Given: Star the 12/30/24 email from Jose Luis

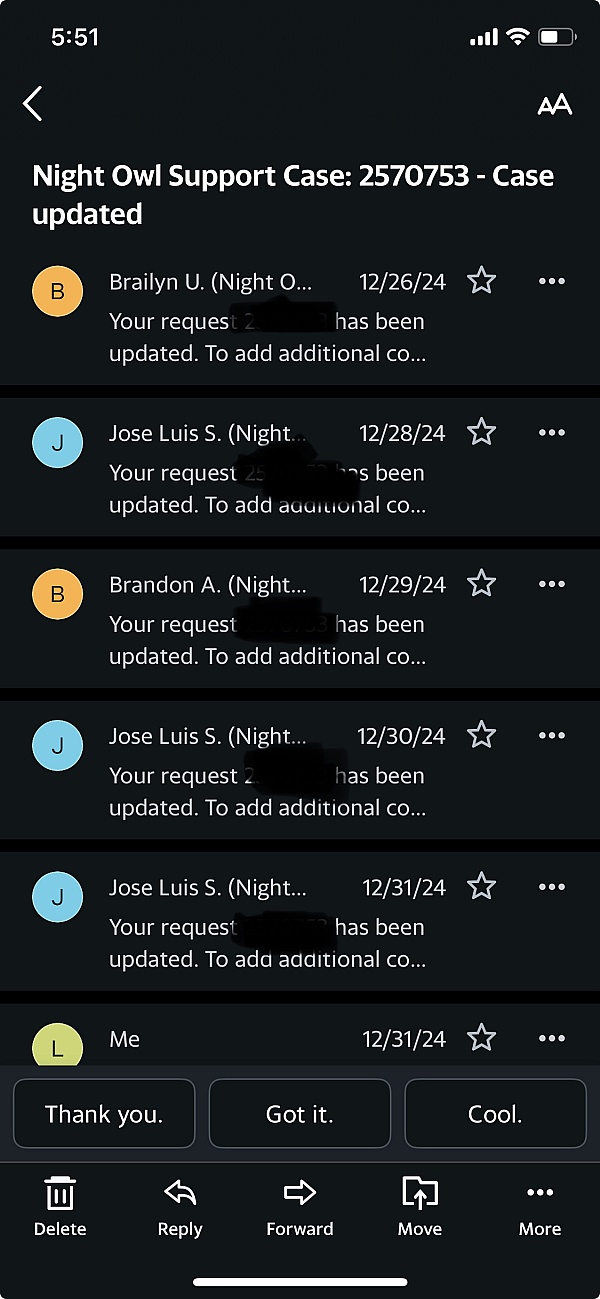Looking at the screenshot, I should (x=482, y=735).
